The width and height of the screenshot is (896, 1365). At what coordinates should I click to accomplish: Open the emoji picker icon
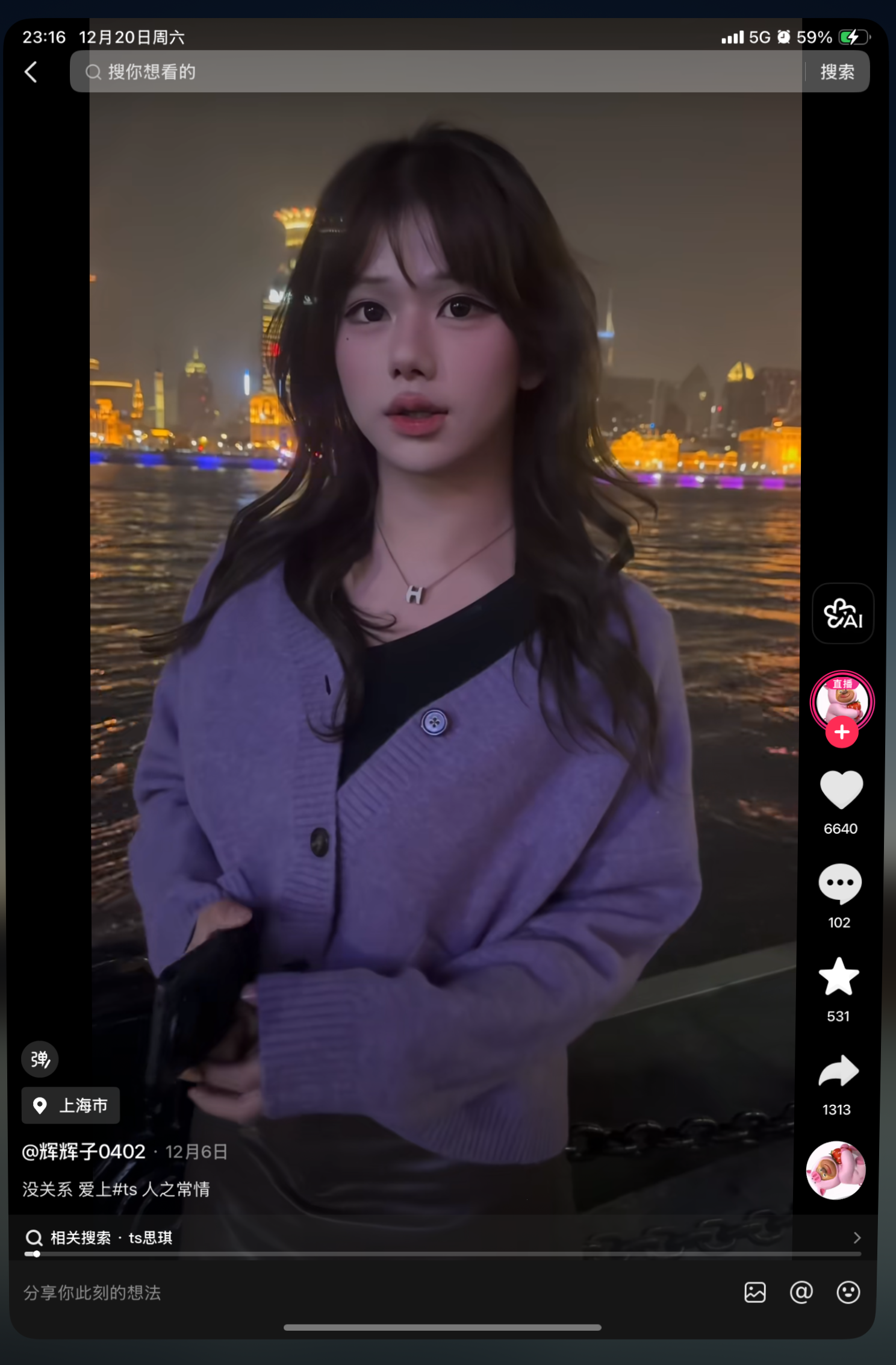848,1293
